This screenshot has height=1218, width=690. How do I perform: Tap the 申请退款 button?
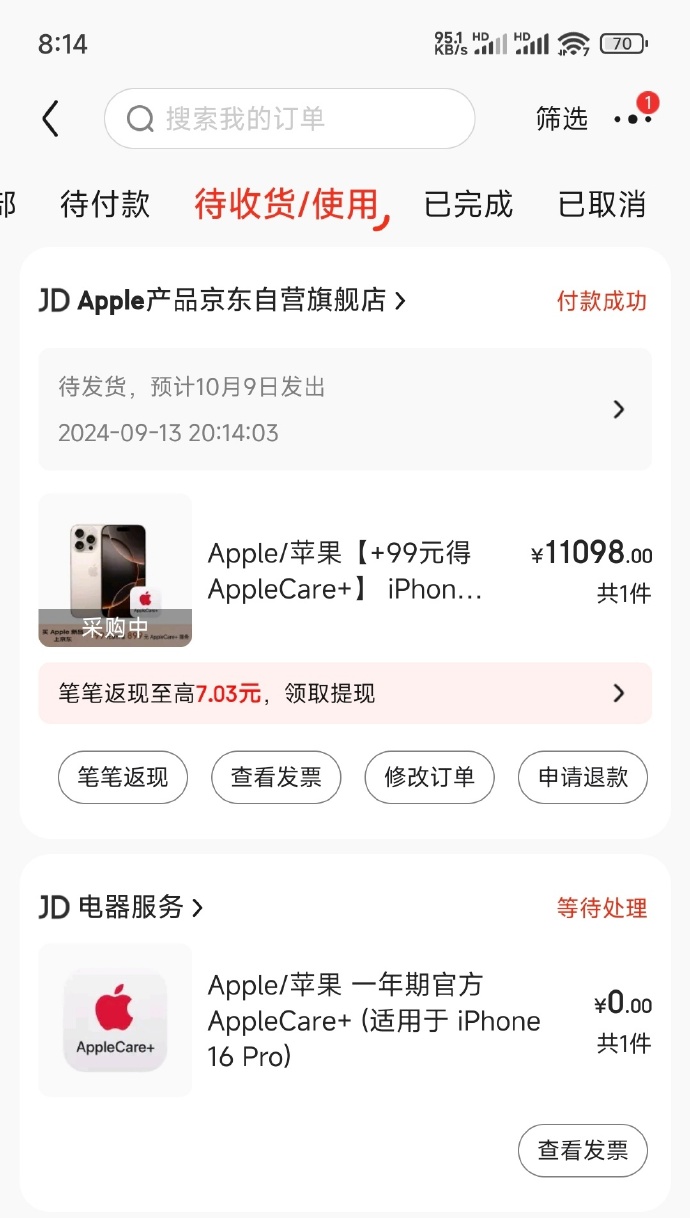(x=582, y=777)
